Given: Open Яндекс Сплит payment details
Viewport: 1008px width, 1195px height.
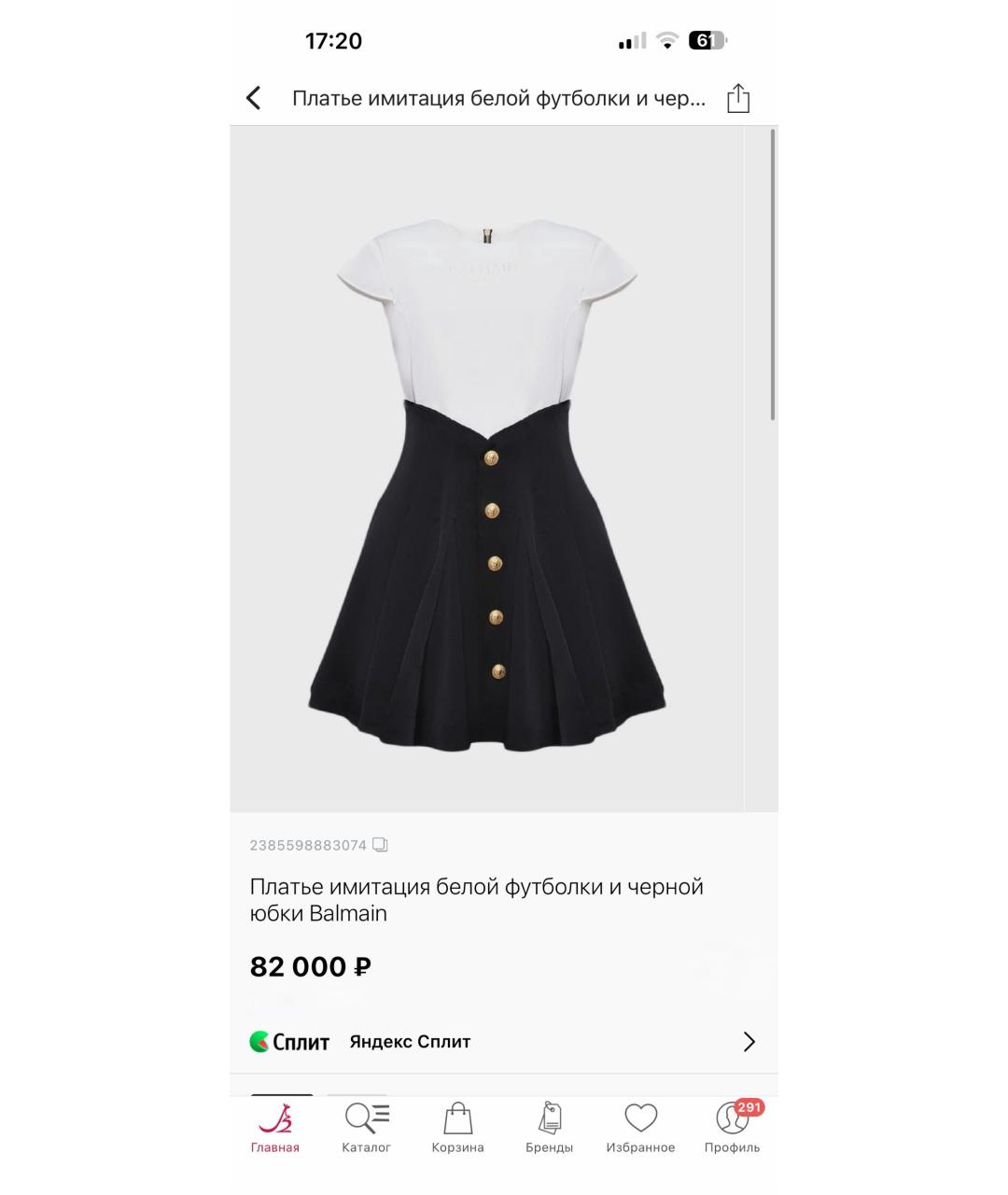Looking at the screenshot, I should [x=411, y=1041].
